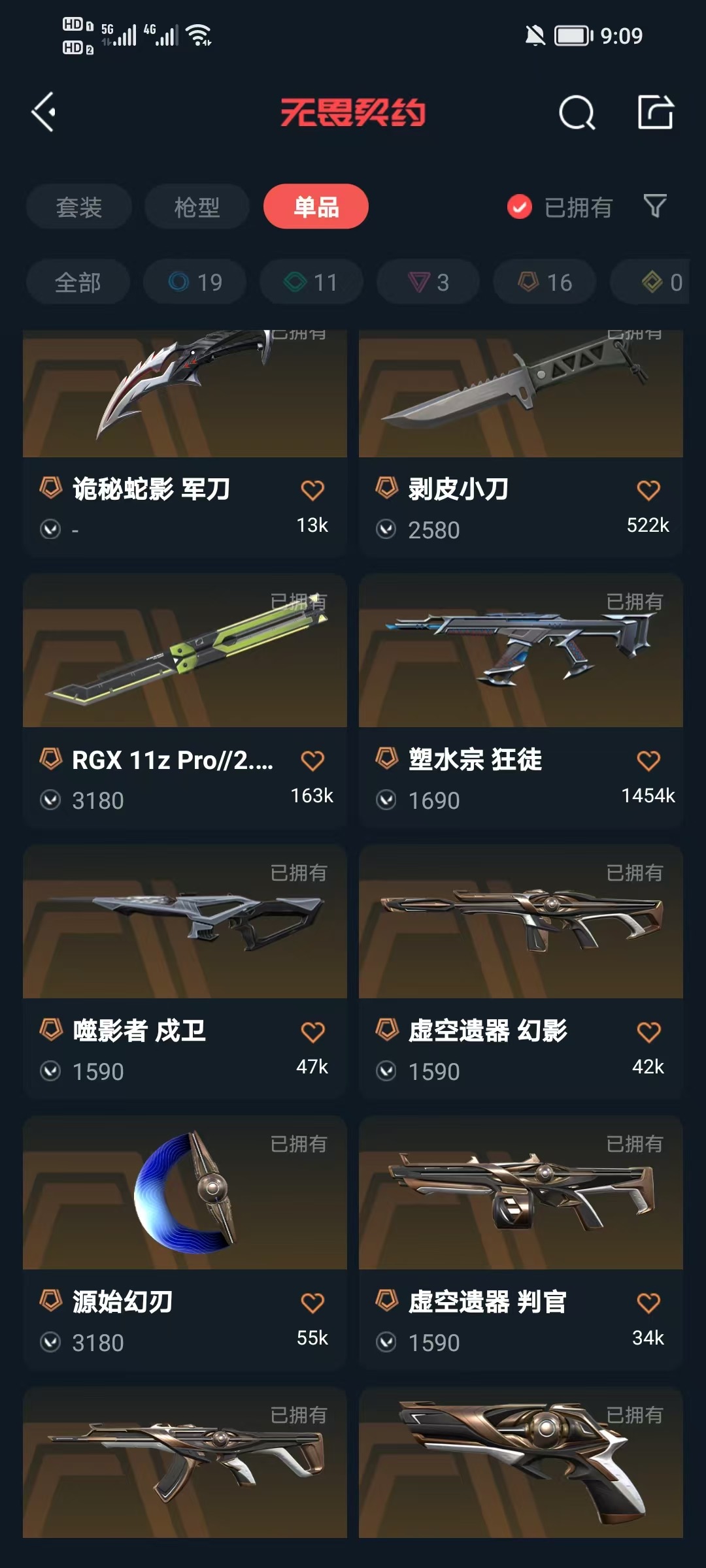
Task: Select the 全部 rarity chip
Action: pos(78,282)
